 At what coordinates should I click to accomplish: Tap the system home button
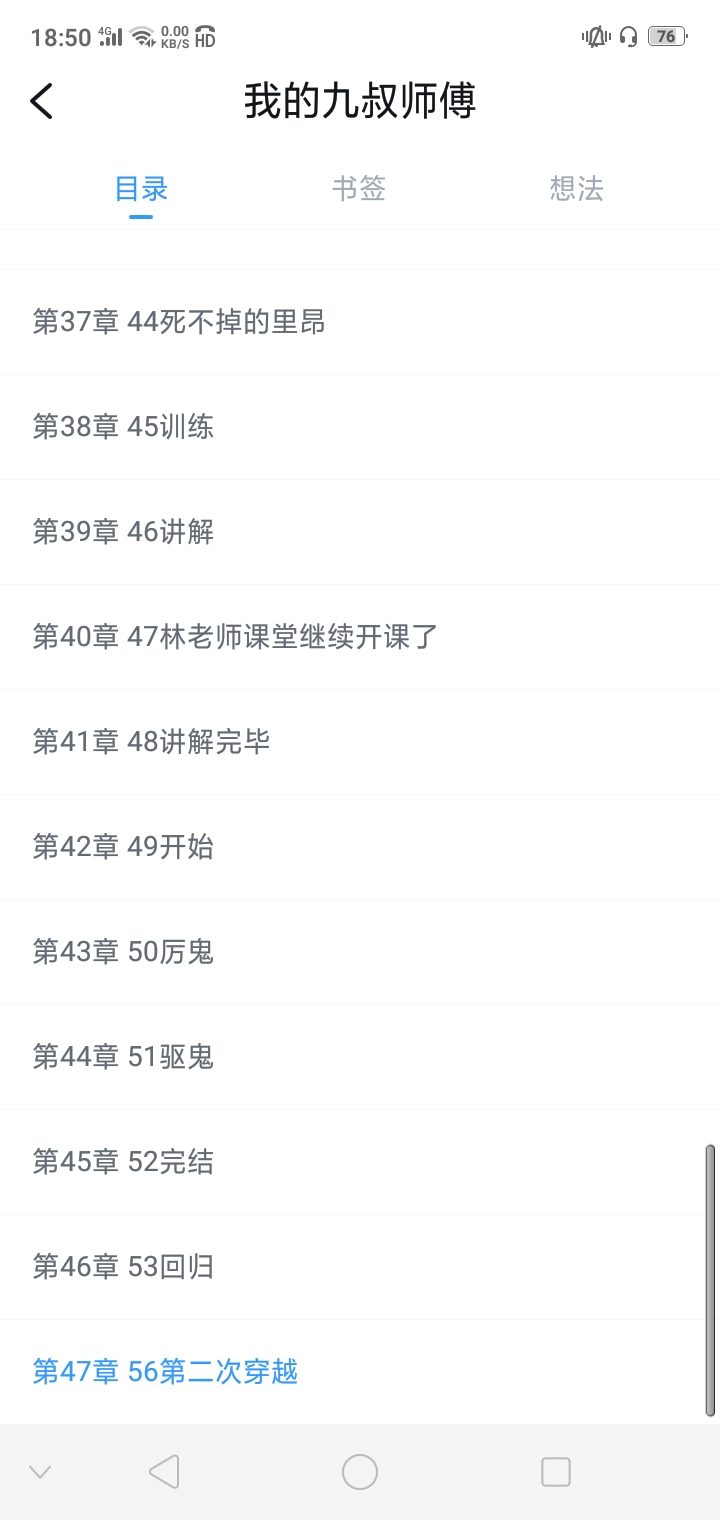click(360, 1472)
